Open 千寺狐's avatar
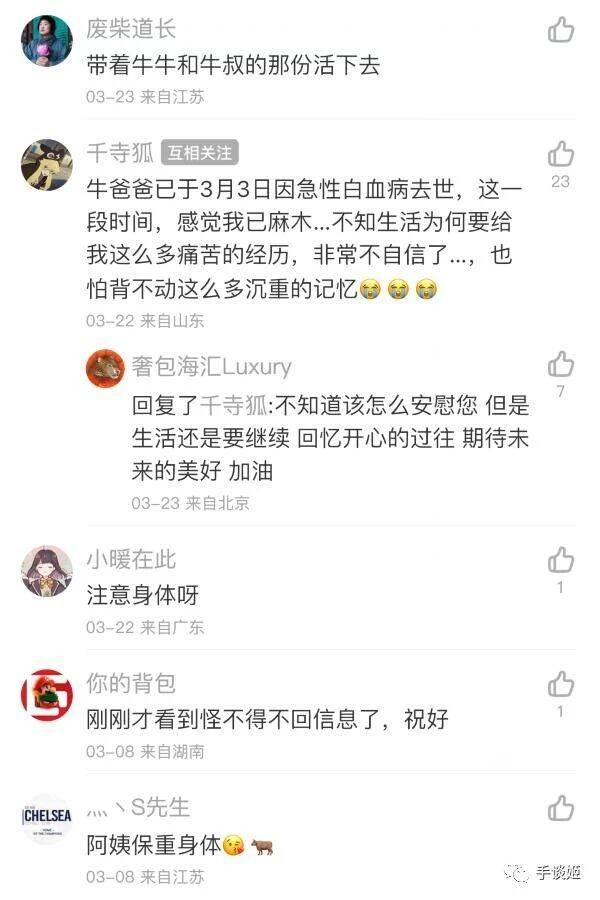This screenshot has width=600, height=900. click(x=47, y=164)
